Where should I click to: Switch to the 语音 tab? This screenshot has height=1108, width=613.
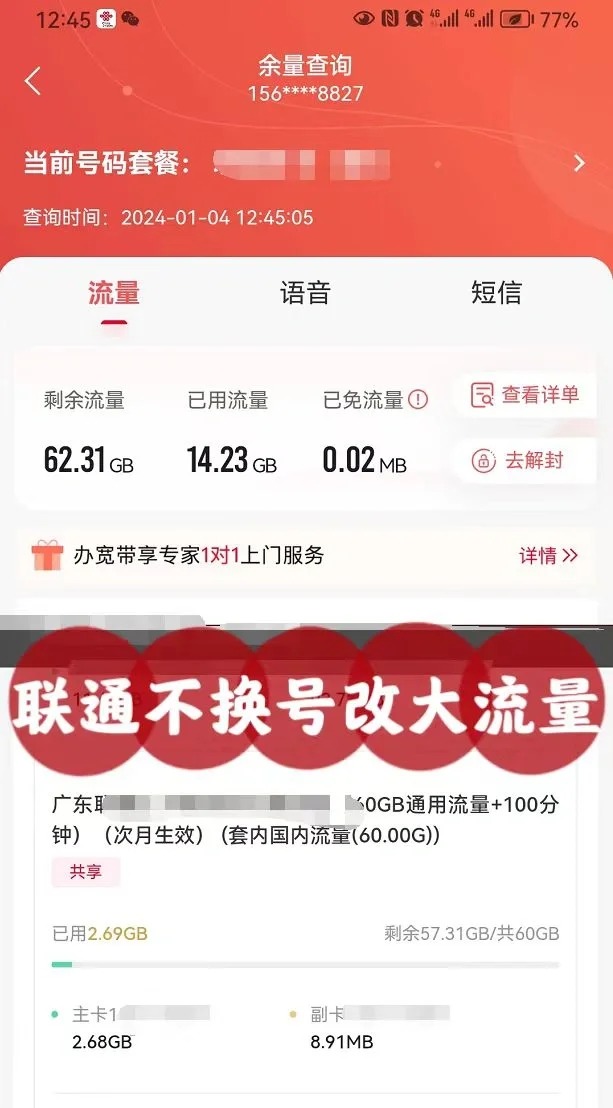tap(305, 293)
